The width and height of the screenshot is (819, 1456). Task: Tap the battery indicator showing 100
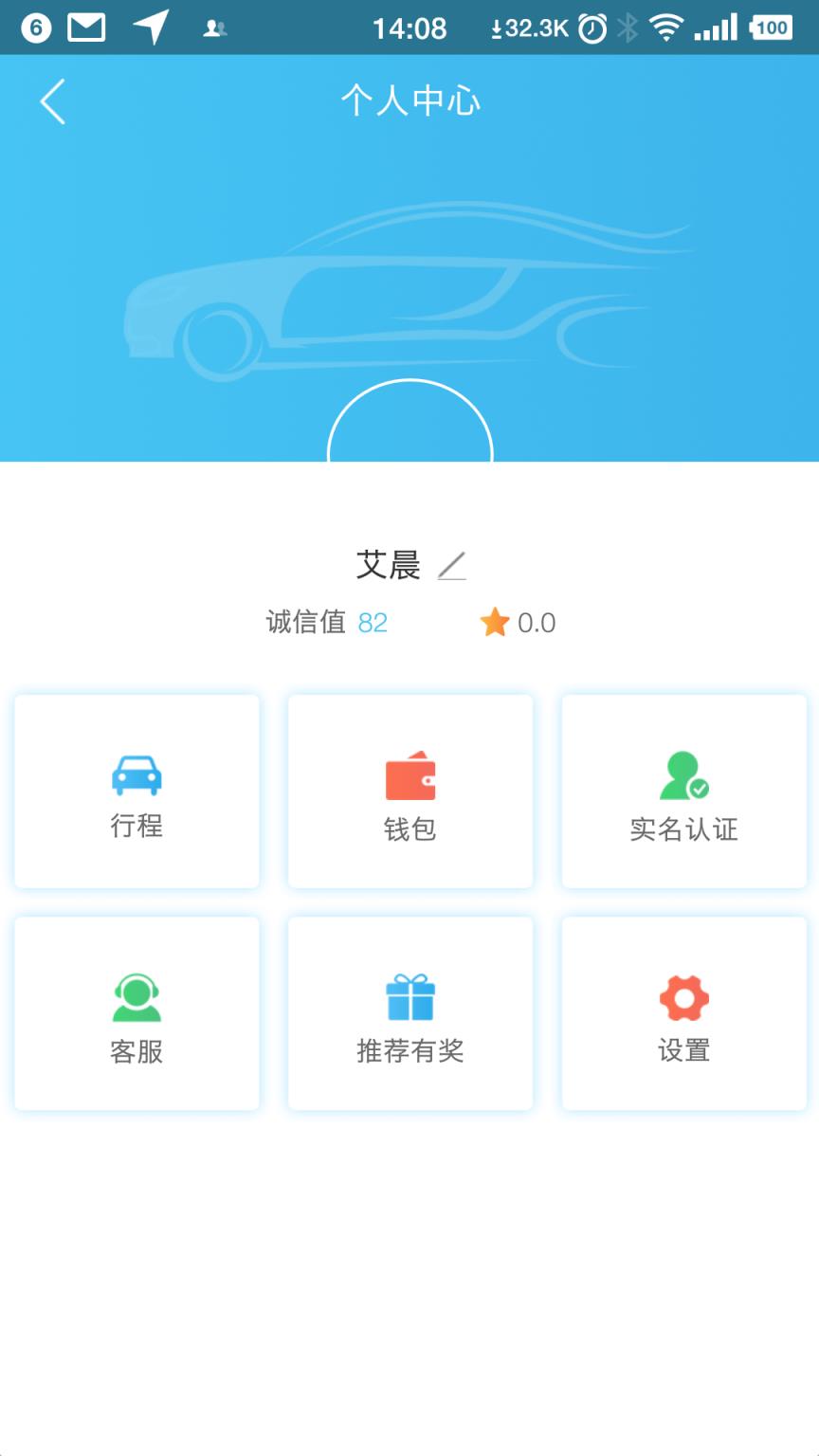(x=770, y=27)
